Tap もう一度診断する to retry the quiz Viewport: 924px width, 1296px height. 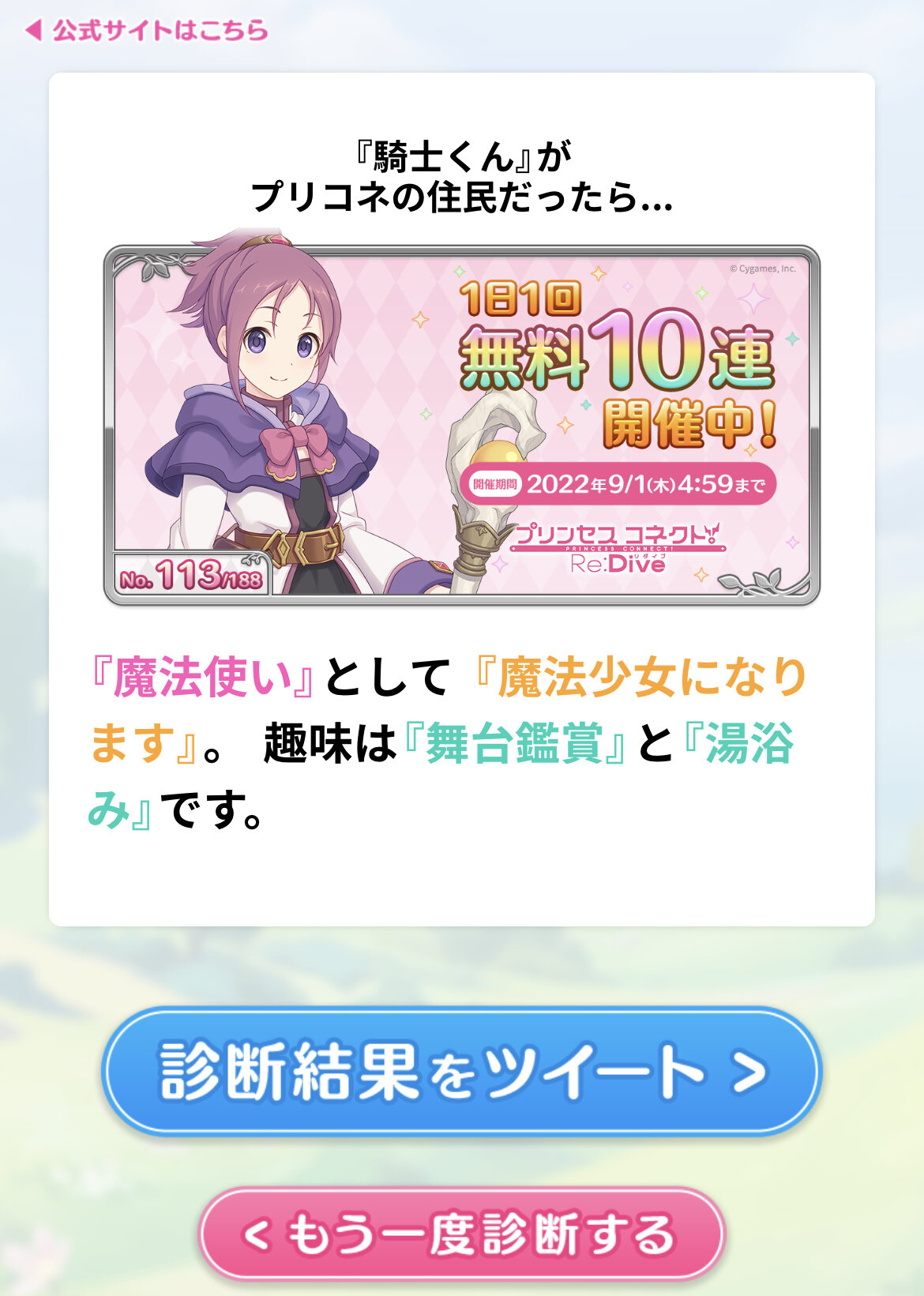pos(461,1234)
